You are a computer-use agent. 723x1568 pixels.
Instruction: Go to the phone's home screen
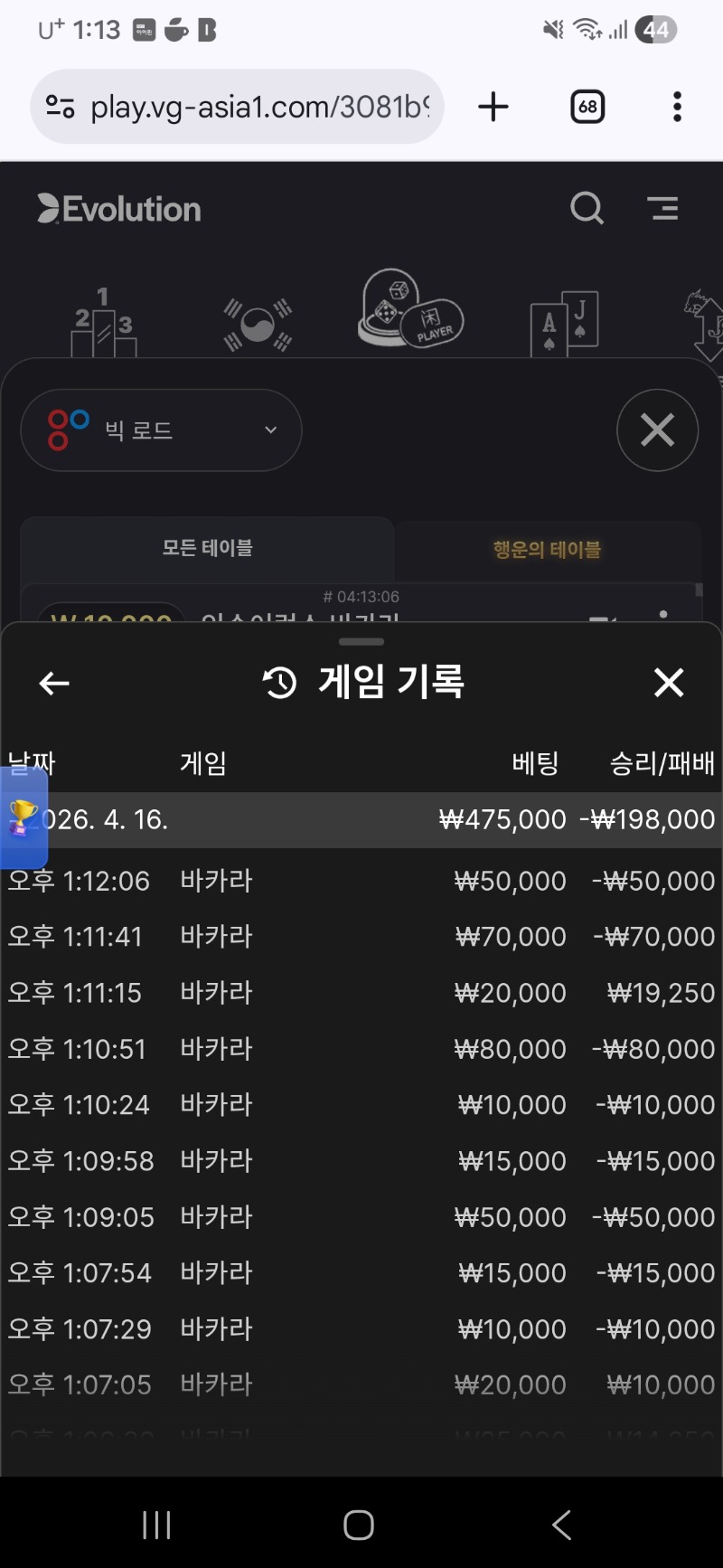(x=359, y=1525)
